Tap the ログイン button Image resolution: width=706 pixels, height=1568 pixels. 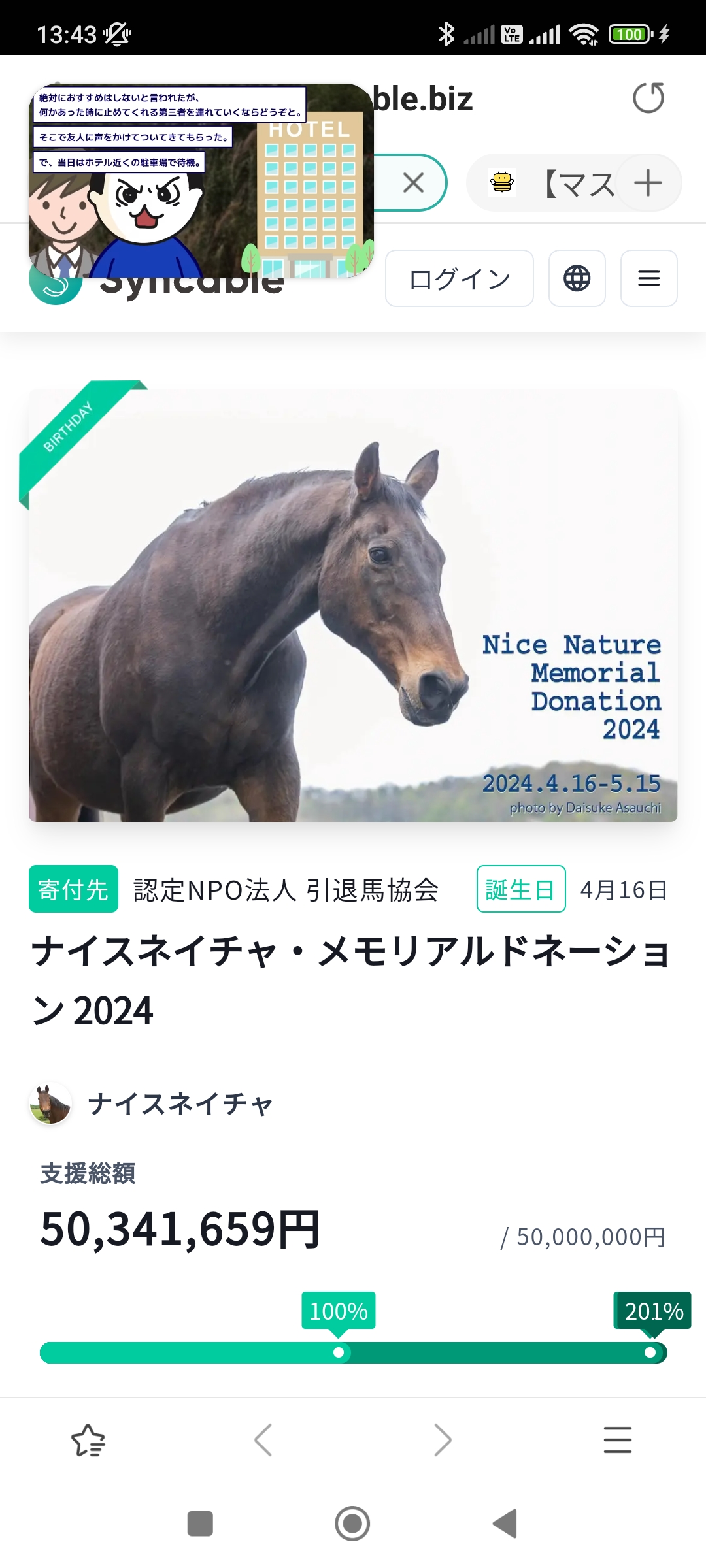pyautogui.click(x=459, y=279)
